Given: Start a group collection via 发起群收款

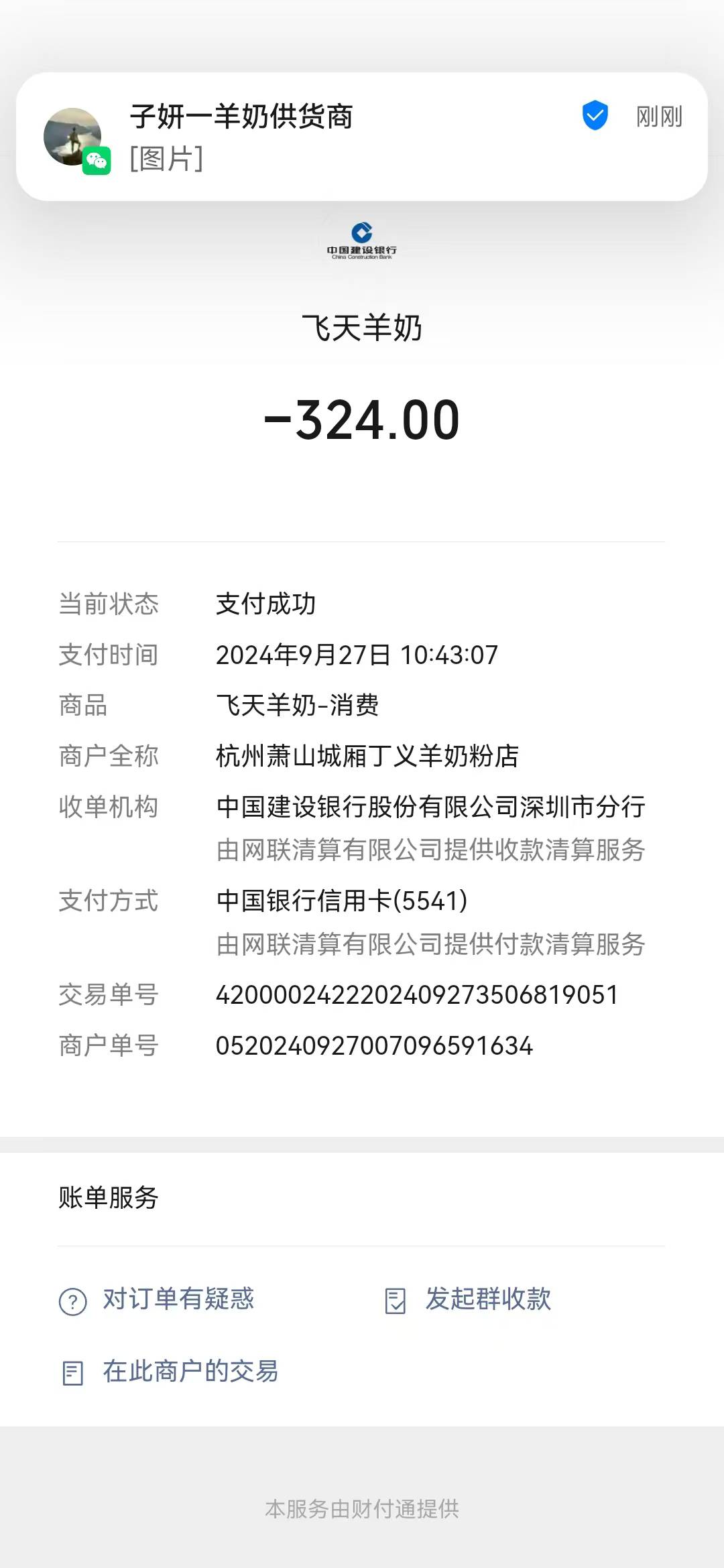Looking at the screenshot, I should click(487, 1299).
